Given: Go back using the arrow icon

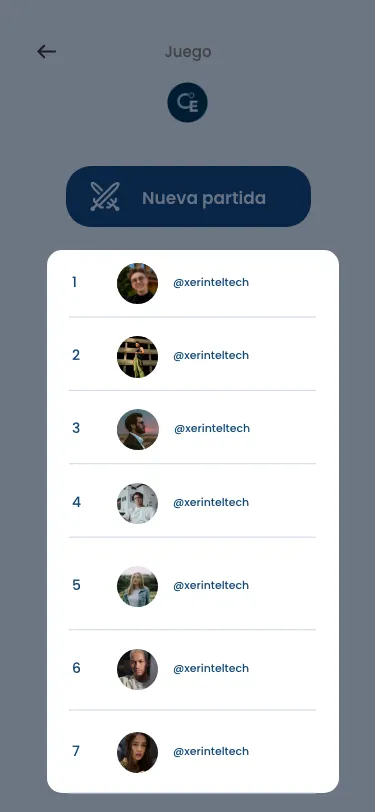Looking at the screenshot, I should coord(47,51).
